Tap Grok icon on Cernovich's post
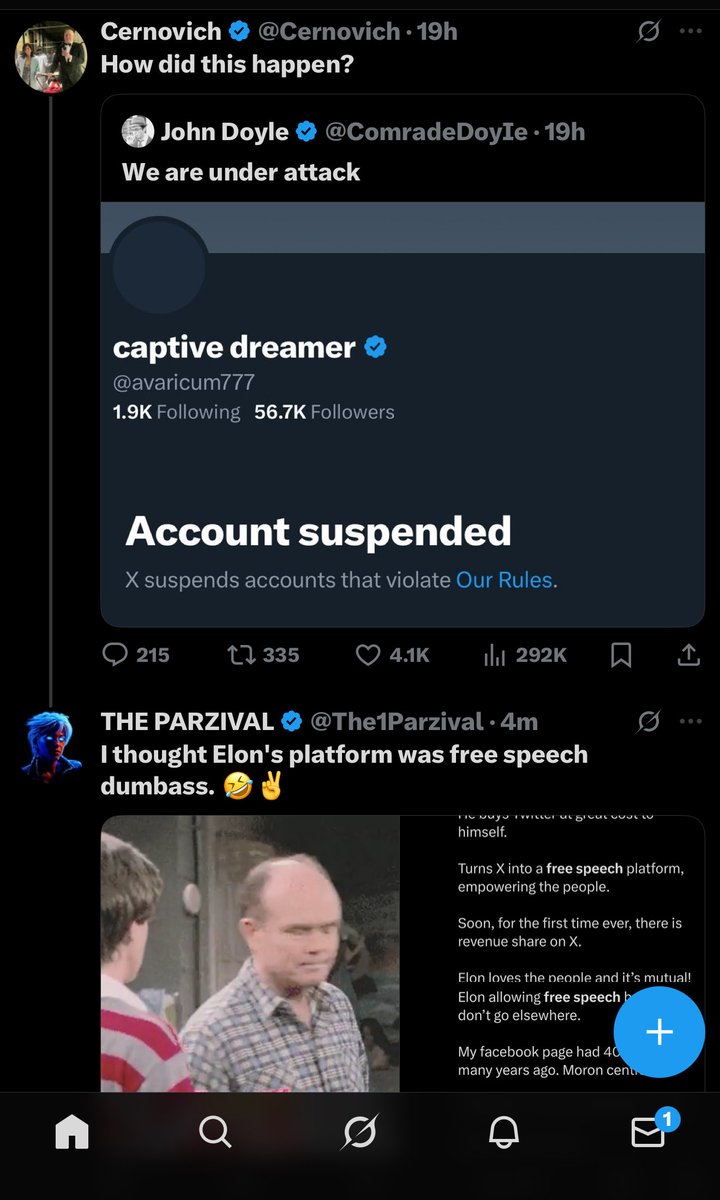The height and width of the screenshot is (1200, 720). pyautogui.click(x=648, y=32)
